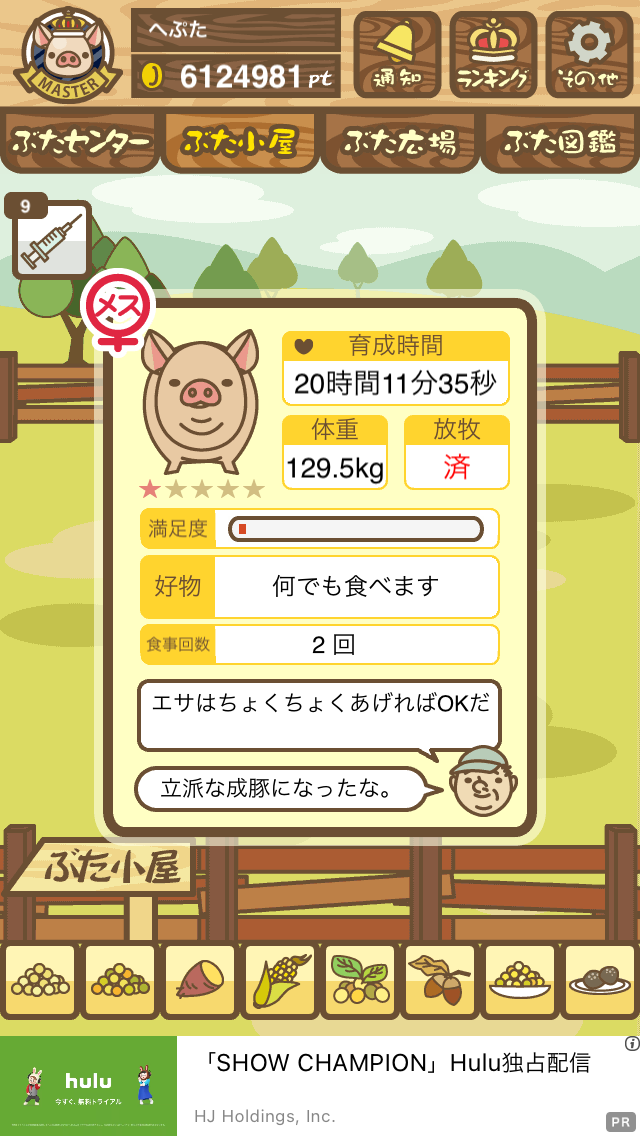Screen dimensions: 640x1136
Task: Feed the soybeans with leaves
Action: [x=360, y=981]
